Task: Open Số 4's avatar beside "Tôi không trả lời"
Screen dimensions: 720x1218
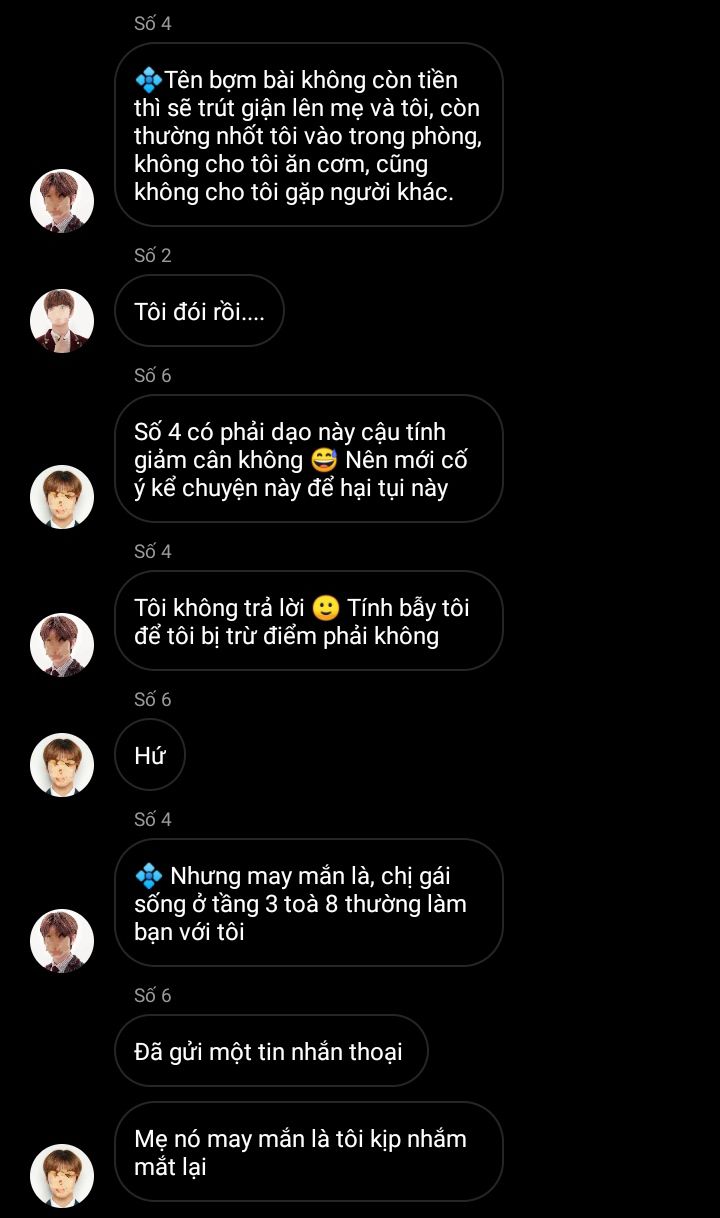Action: 62,645
